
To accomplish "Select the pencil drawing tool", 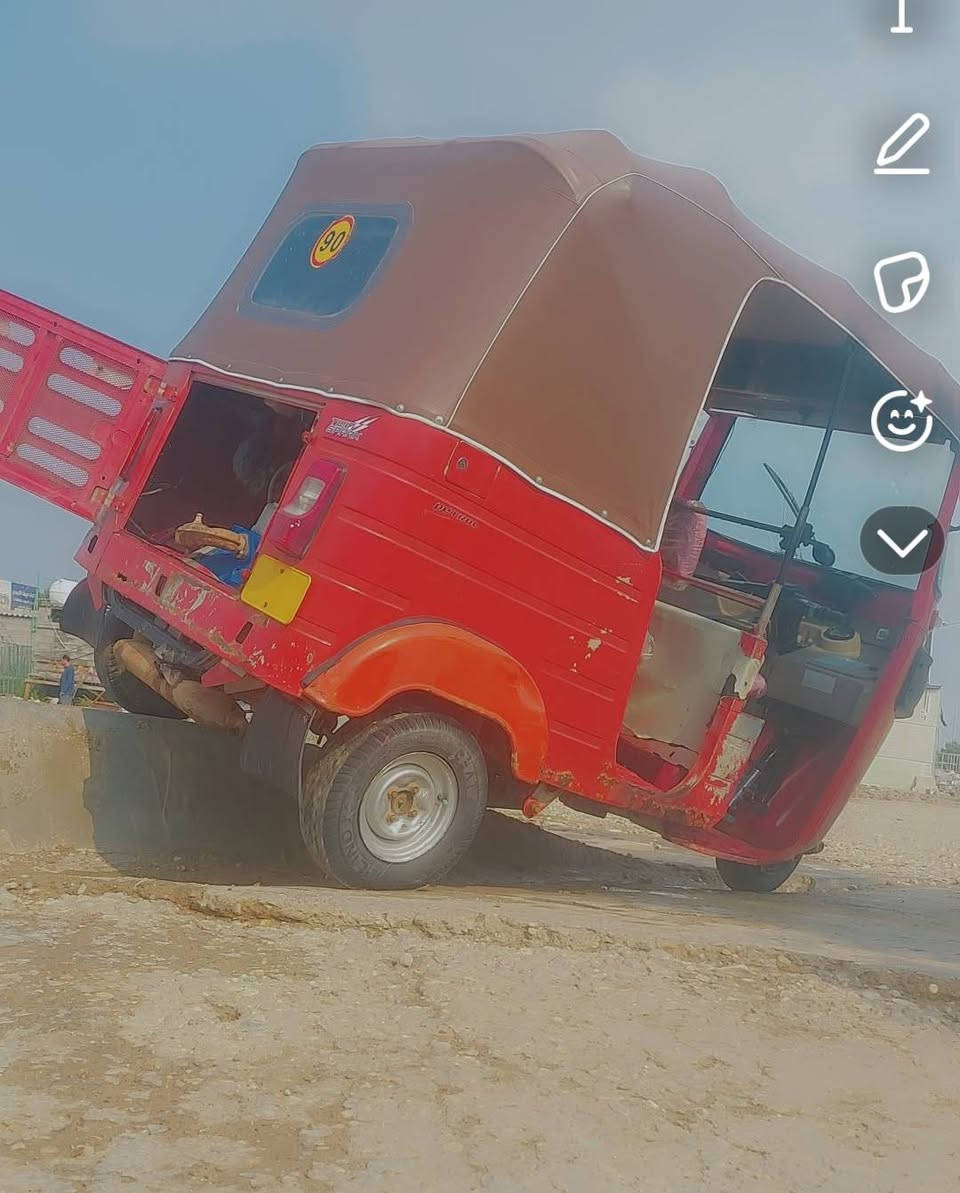I will point(902,143).
